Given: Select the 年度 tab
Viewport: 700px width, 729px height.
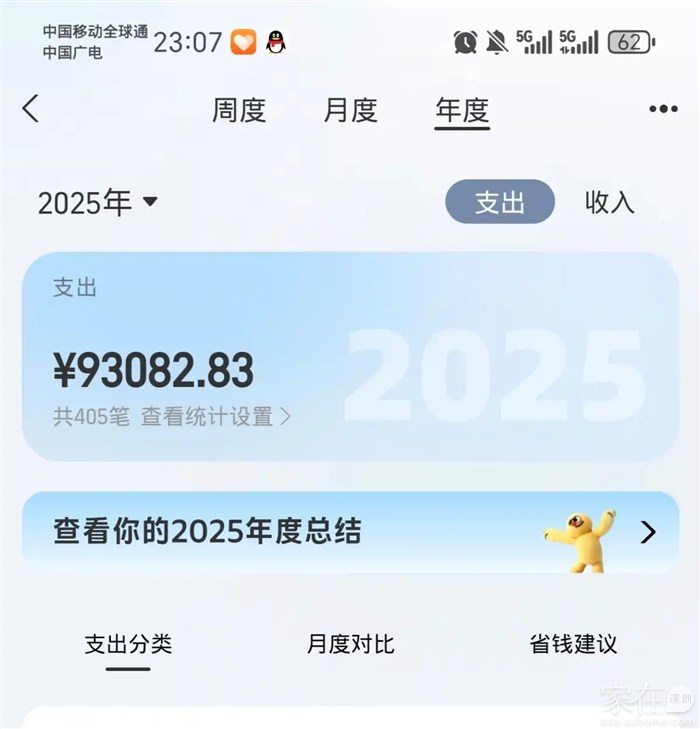Looking at the screenshot, I should (x=462, y=110).
